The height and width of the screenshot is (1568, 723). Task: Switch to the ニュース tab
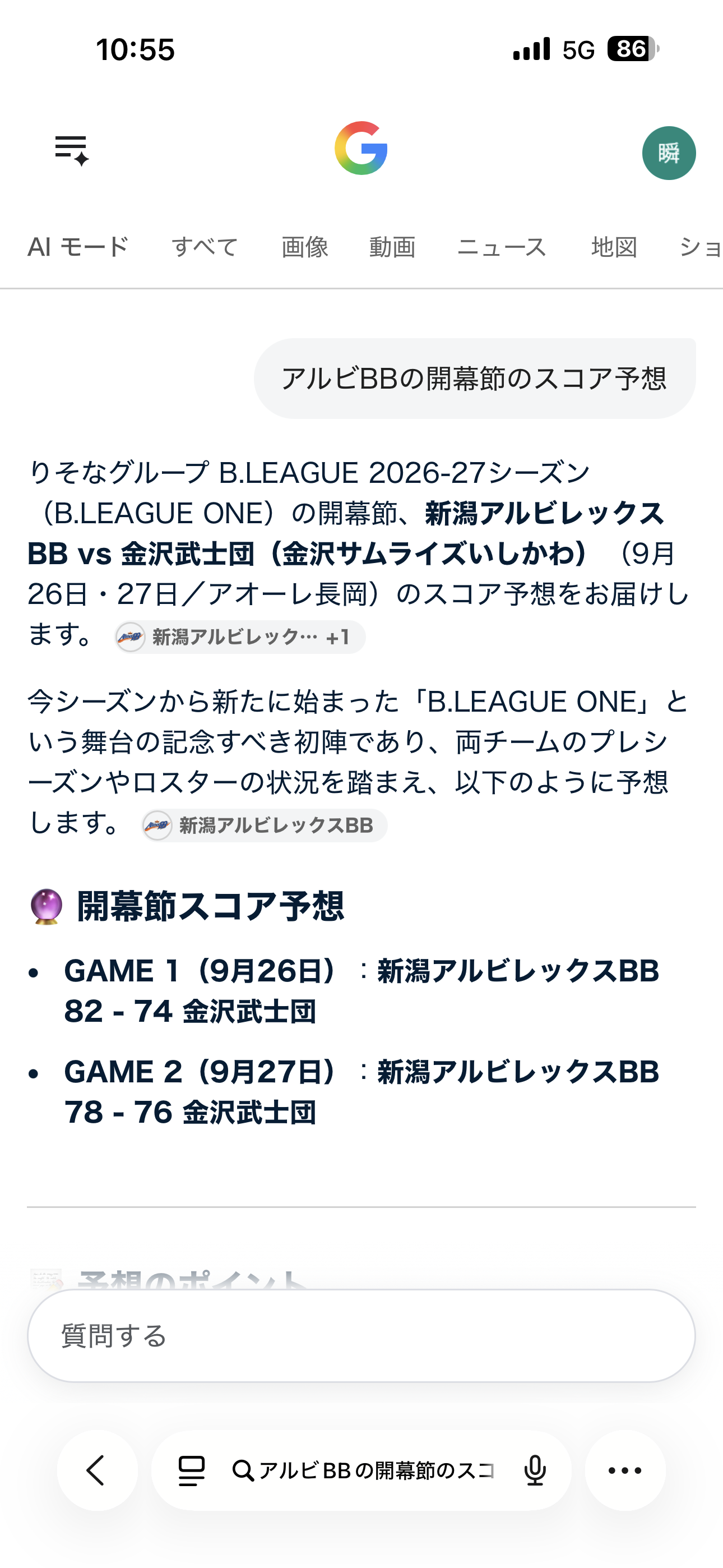click(x=502, y=247)
